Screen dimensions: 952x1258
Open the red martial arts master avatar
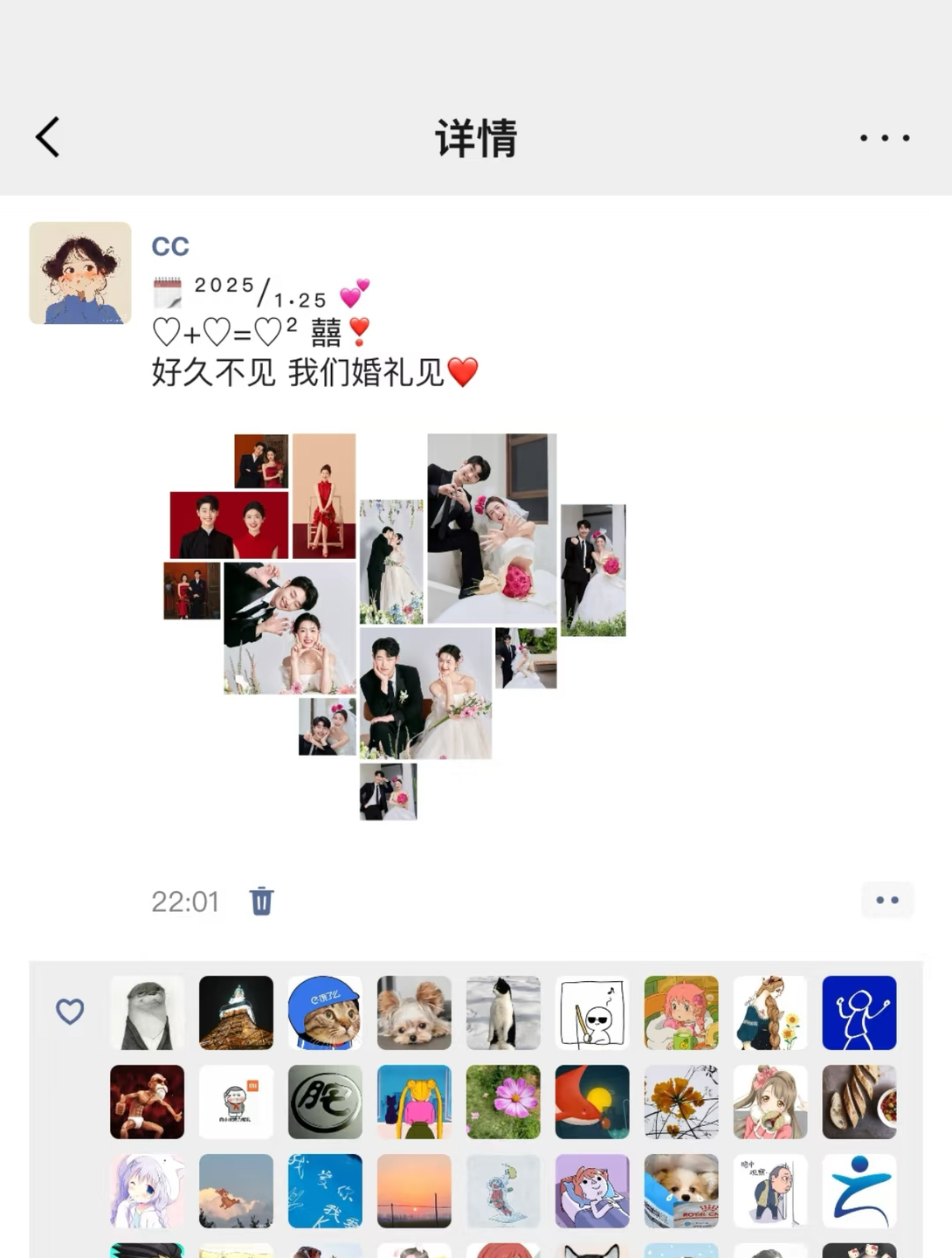click(x=147, y=1102)
